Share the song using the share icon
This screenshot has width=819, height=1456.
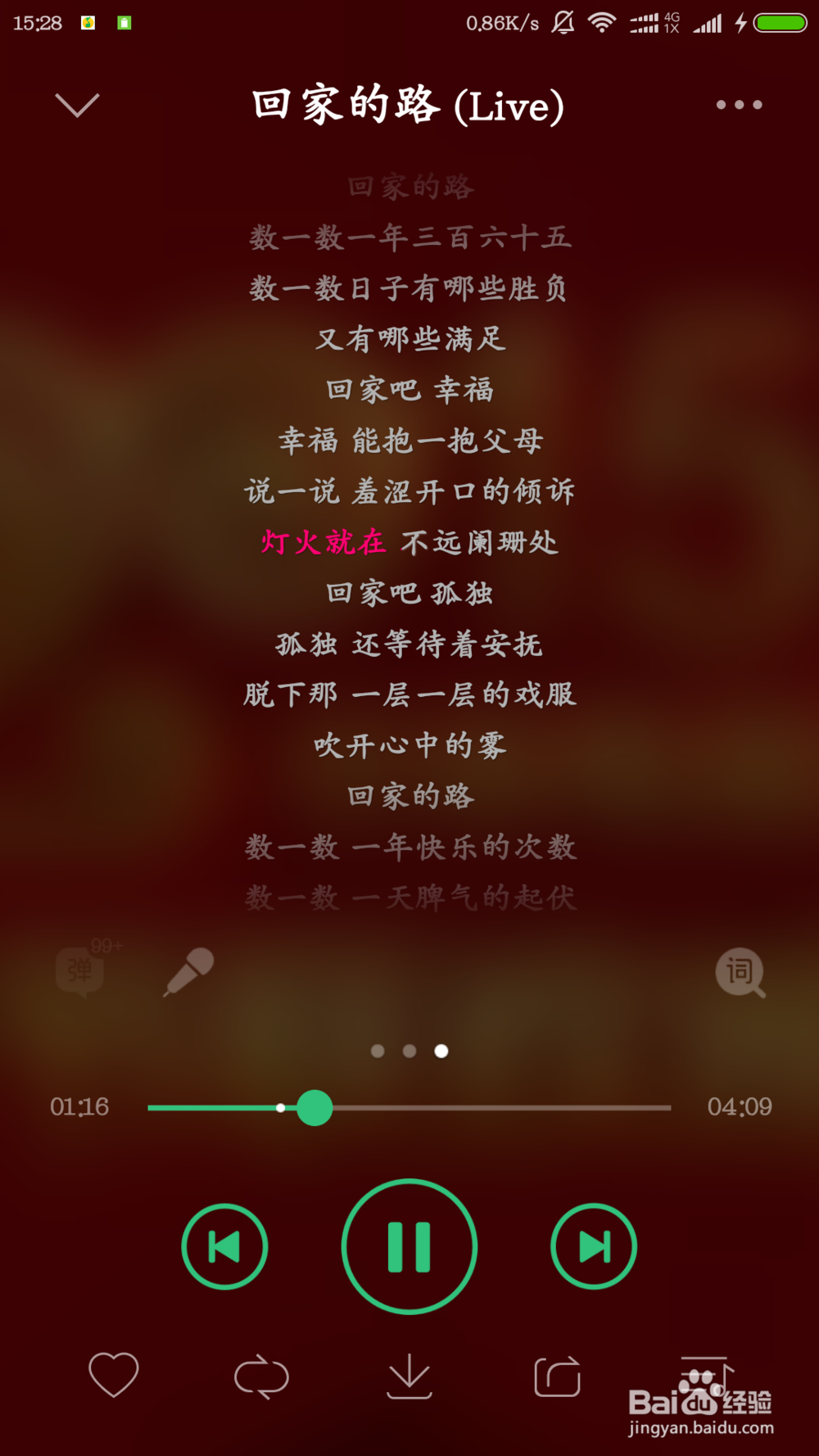tap(557, 1376)
